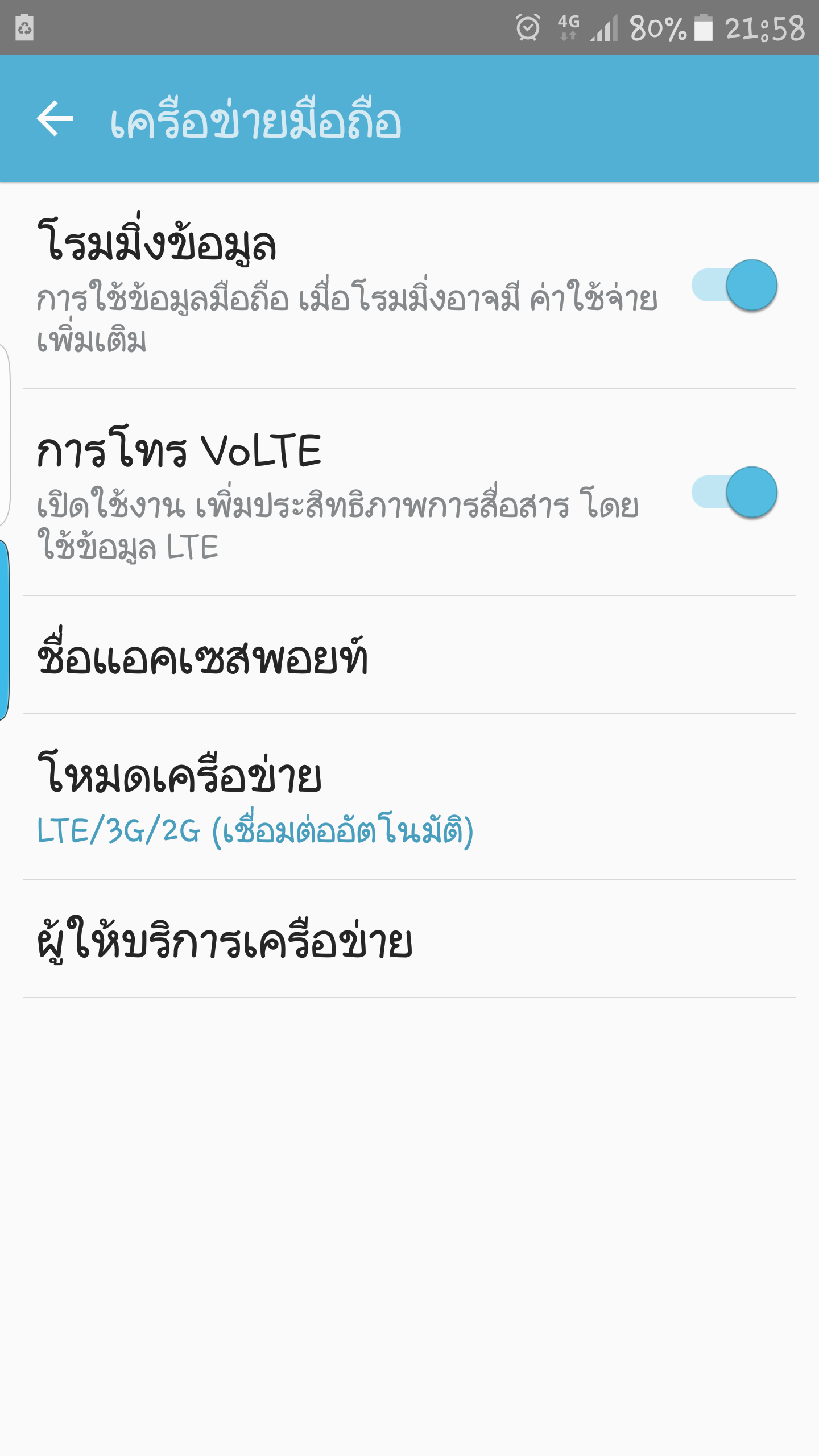Open ชื่อแอคเซสพอยท์ settings
The width and height of the screenshot is (819, 1456).
pos(409,655)
